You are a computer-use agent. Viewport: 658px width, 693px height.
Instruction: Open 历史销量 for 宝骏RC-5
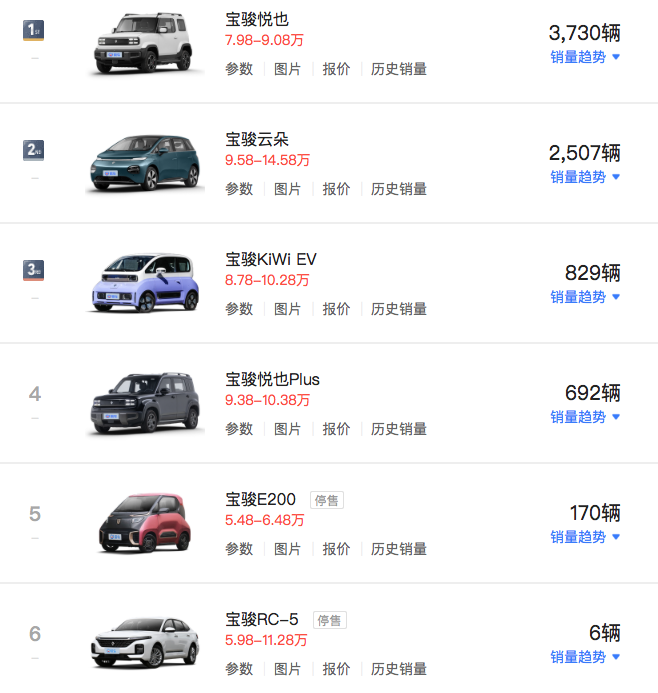[399, 669]
